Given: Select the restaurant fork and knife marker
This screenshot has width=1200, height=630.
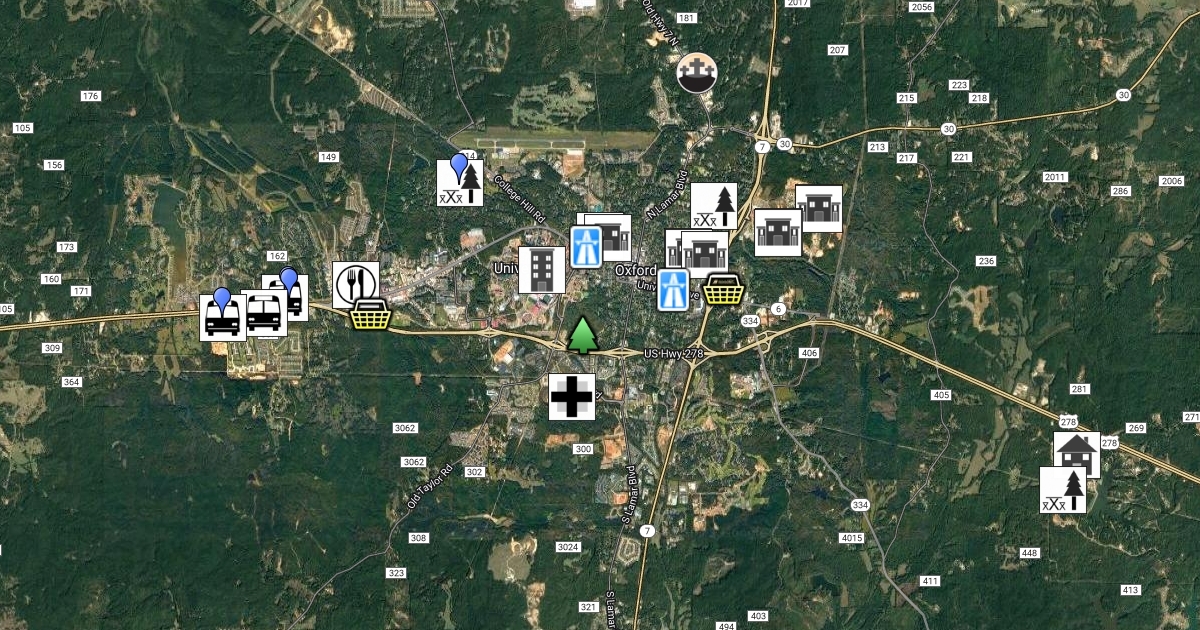Looking at the screenshot, I should coord(356,285).
